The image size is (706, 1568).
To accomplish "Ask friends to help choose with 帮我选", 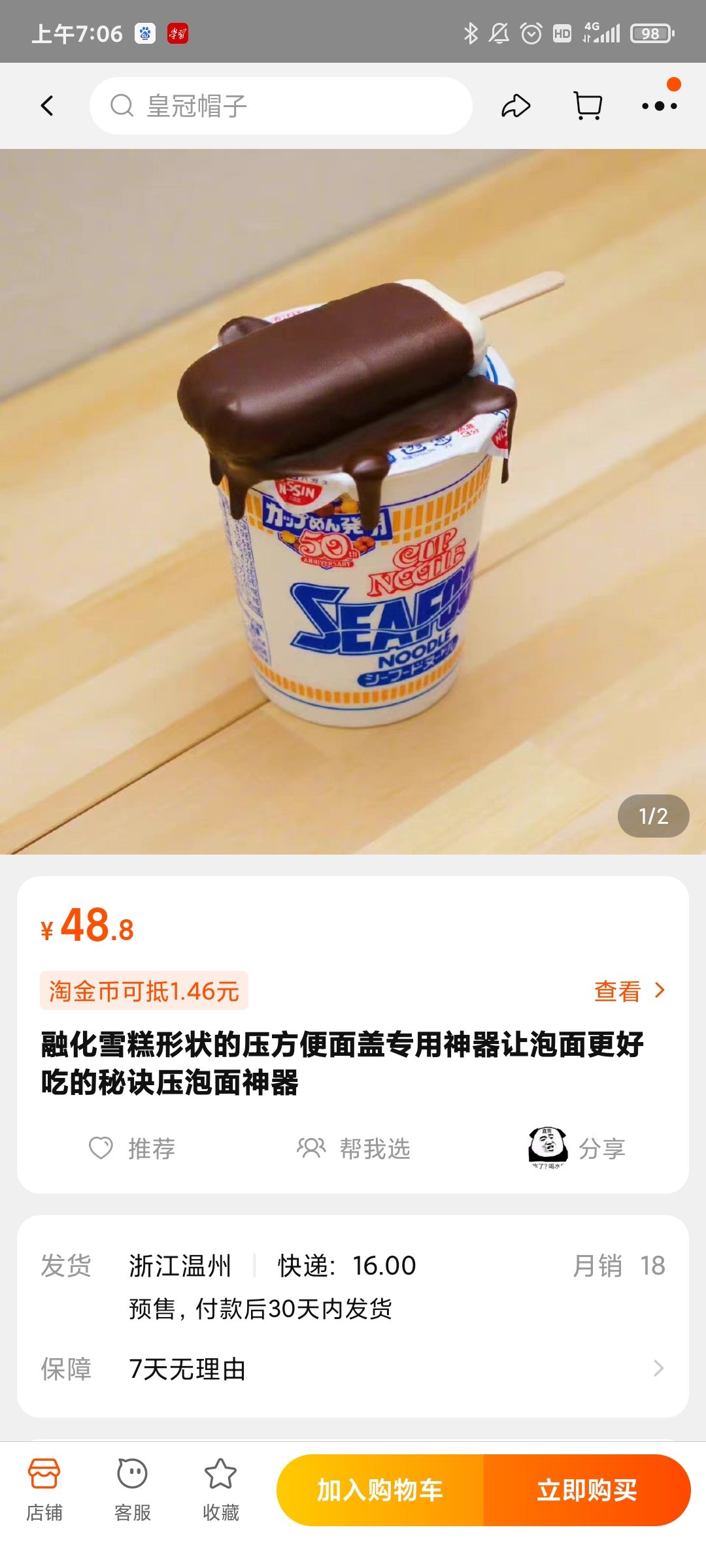I will (x=354, y=1148).
